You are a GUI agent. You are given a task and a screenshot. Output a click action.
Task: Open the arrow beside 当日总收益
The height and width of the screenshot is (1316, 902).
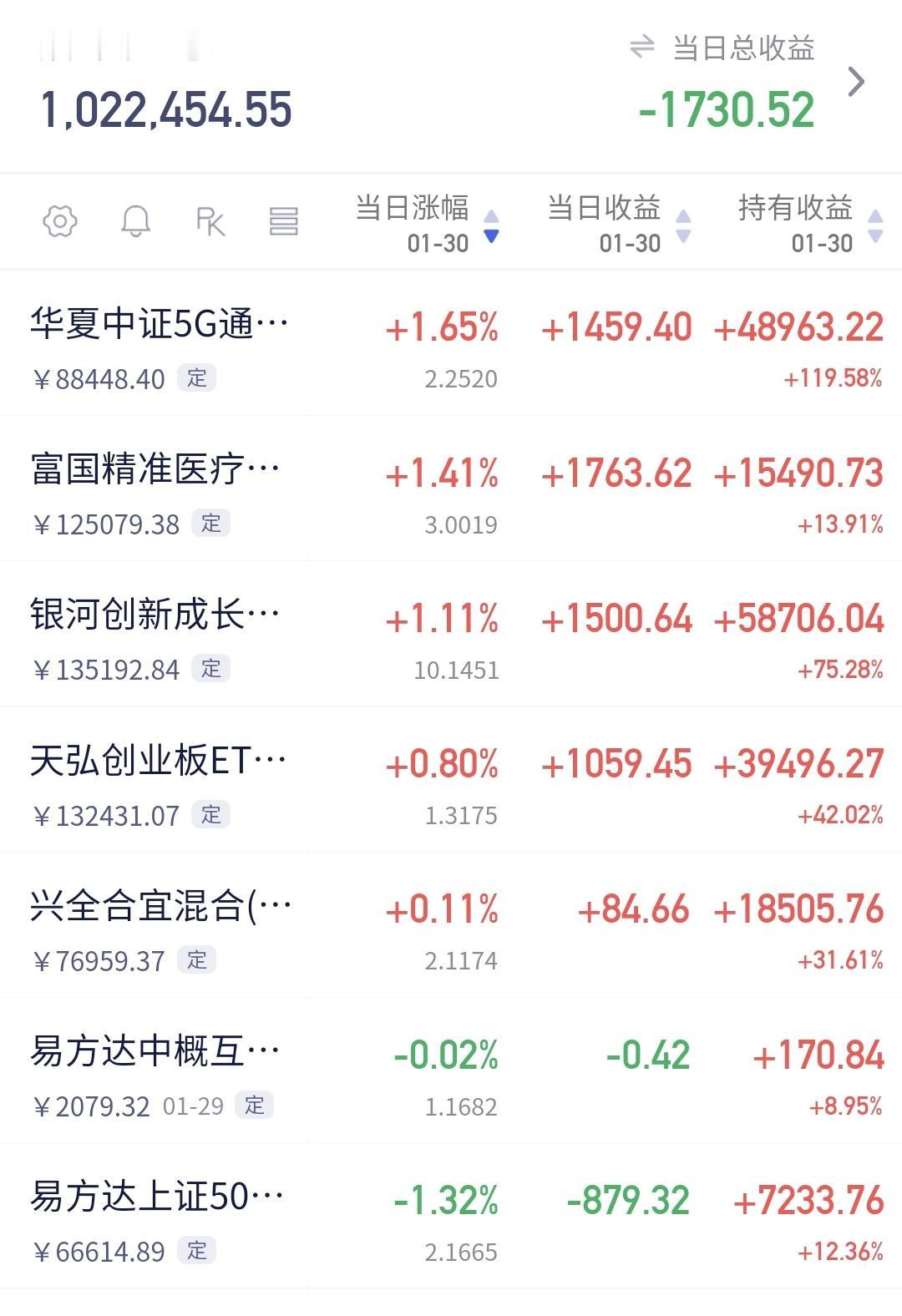(855, 82)
